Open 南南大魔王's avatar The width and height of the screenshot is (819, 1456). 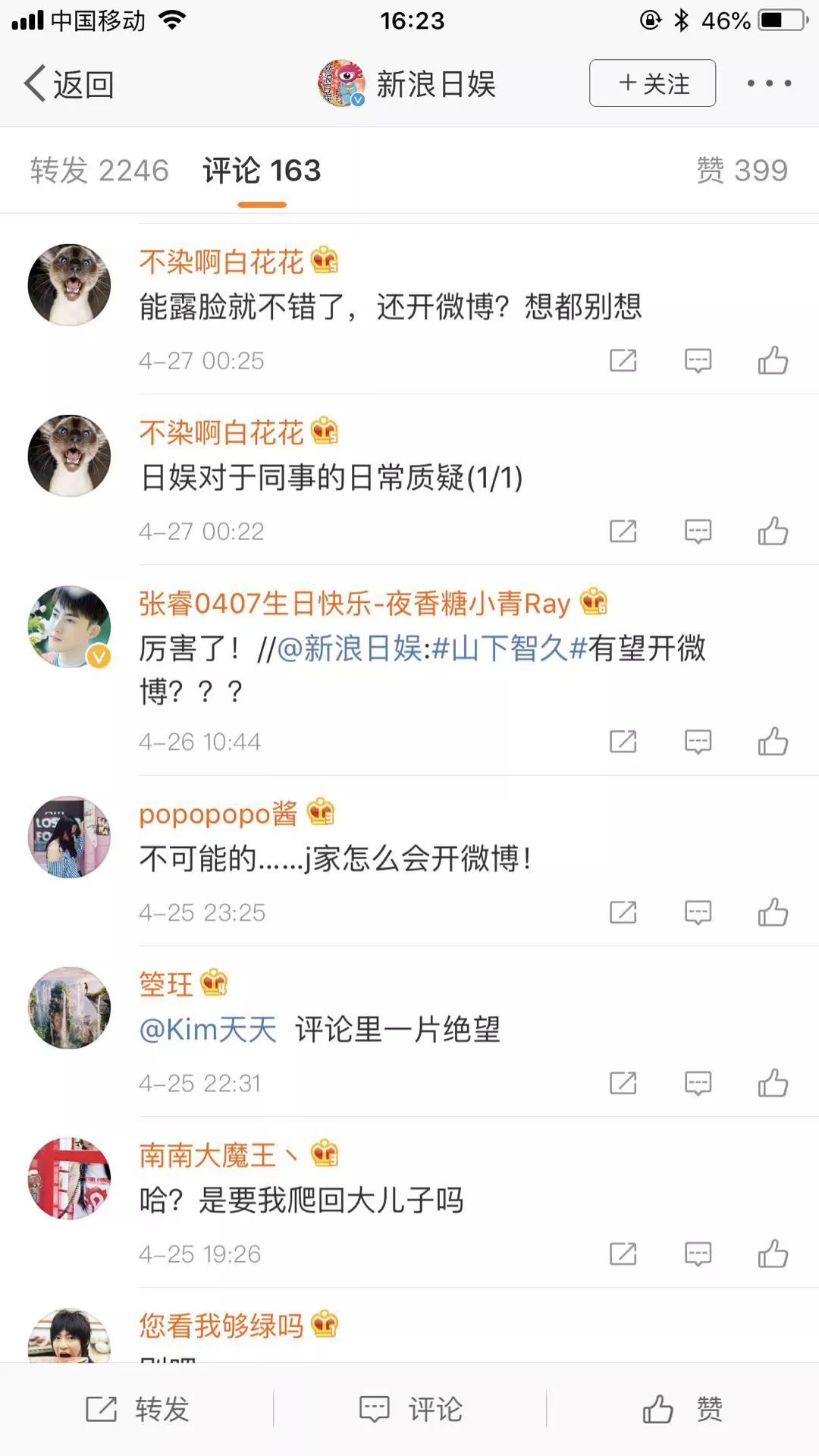(x=69, y=1178)
